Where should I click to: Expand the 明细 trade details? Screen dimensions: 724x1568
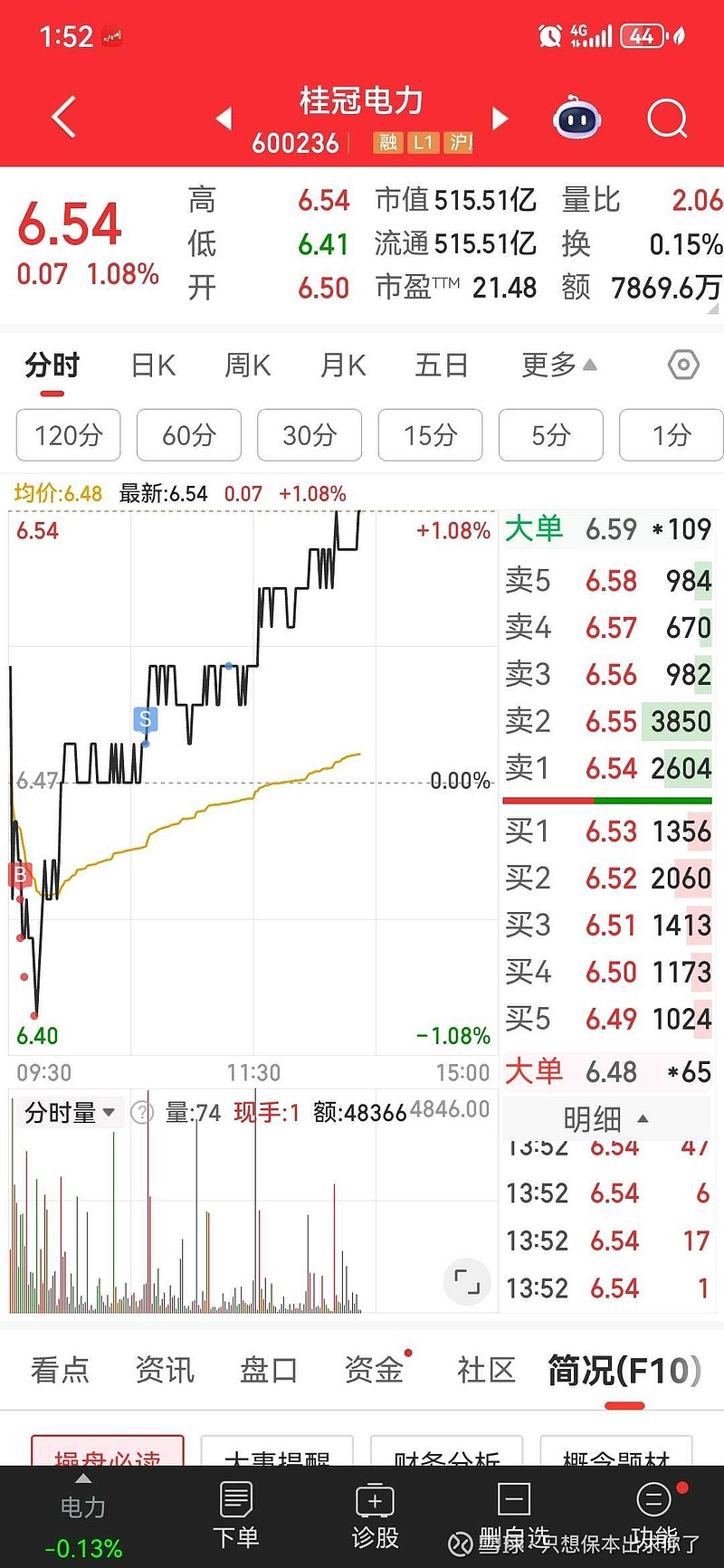[605, 1119]
